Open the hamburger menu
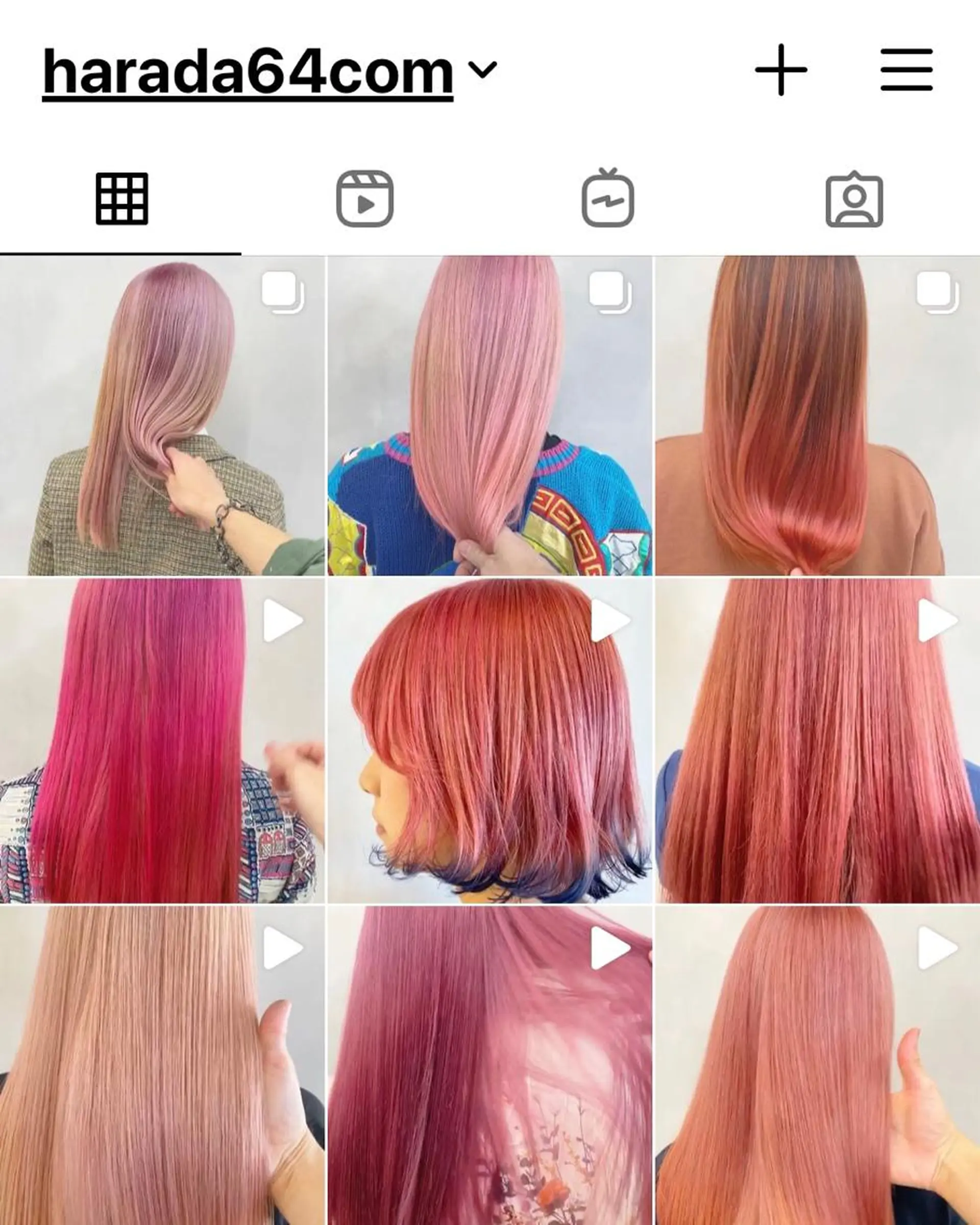The width and height of the screenshot is (980, 1225). click(906, 70)
